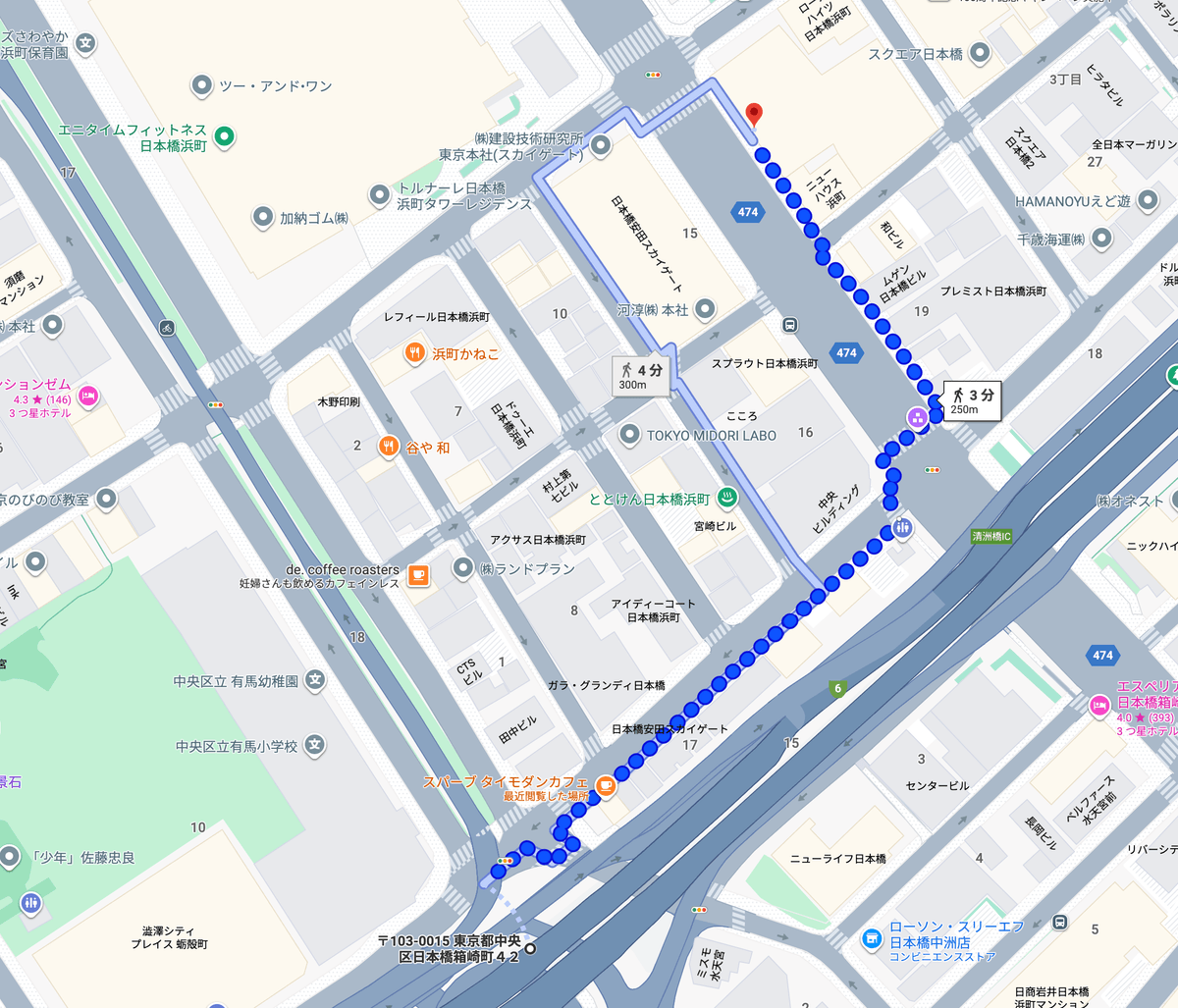Open the 加納ゴム㈱ place marker
1178x1008 pixels.
pyautogui.click(x=262, y=218)
